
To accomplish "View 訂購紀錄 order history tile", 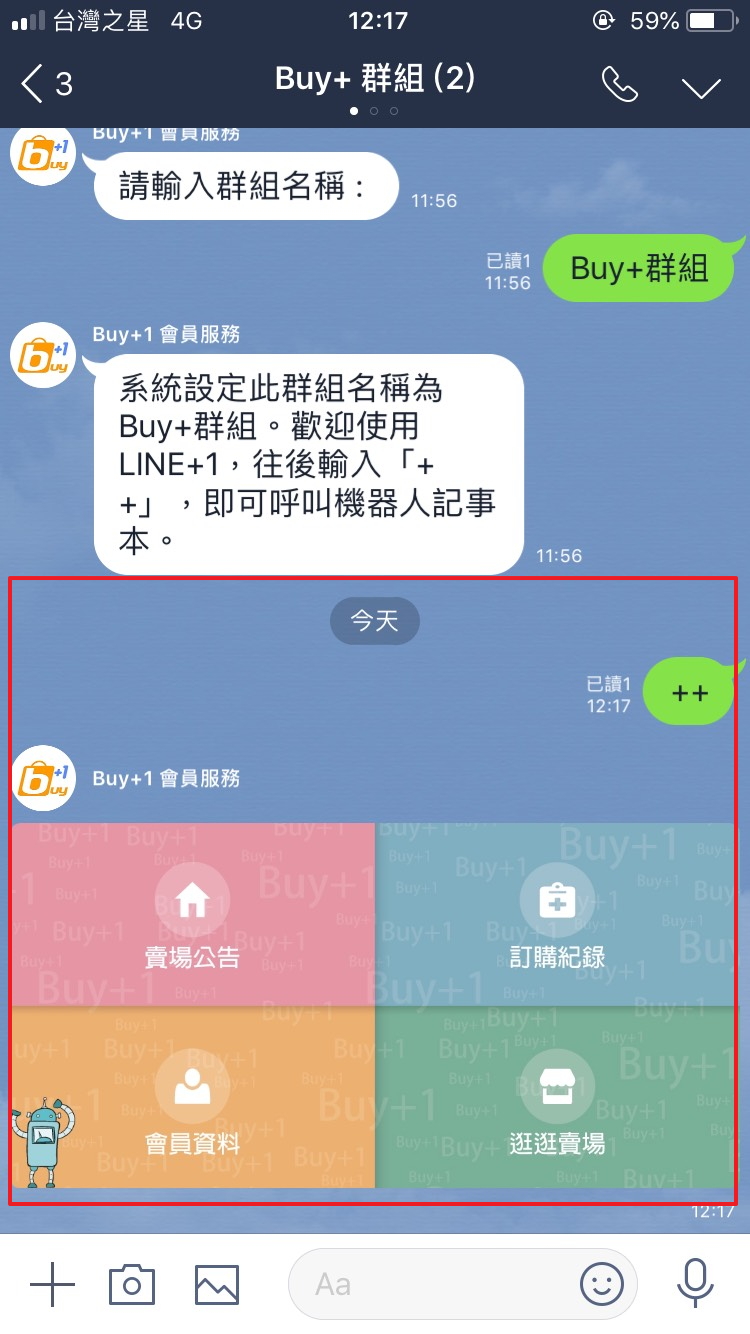I will point(556,915).
